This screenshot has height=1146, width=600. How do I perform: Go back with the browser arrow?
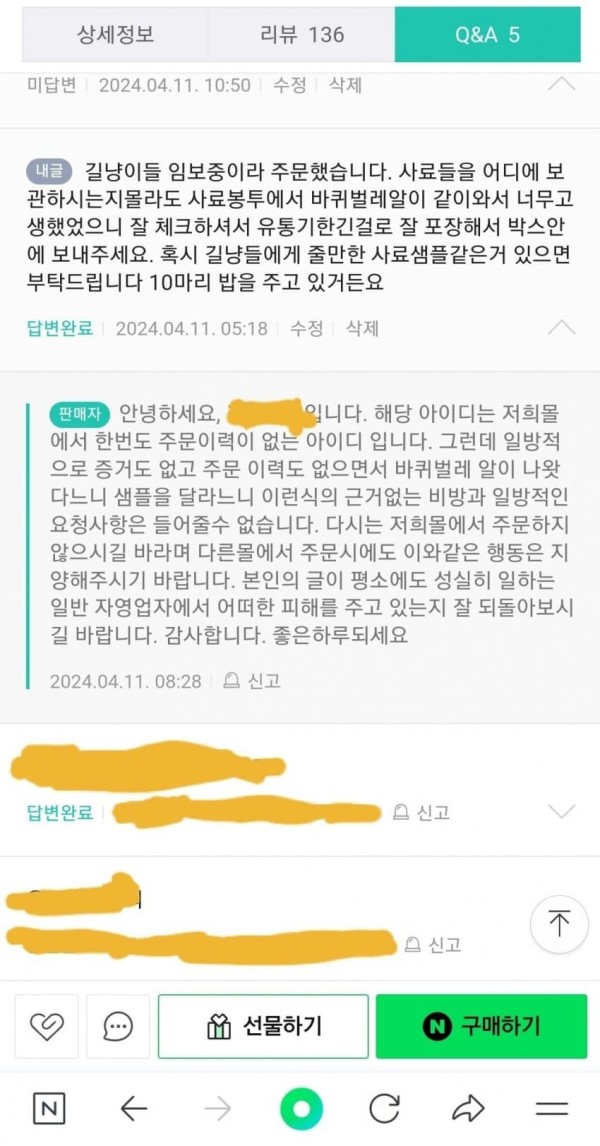coord(133,1108)
